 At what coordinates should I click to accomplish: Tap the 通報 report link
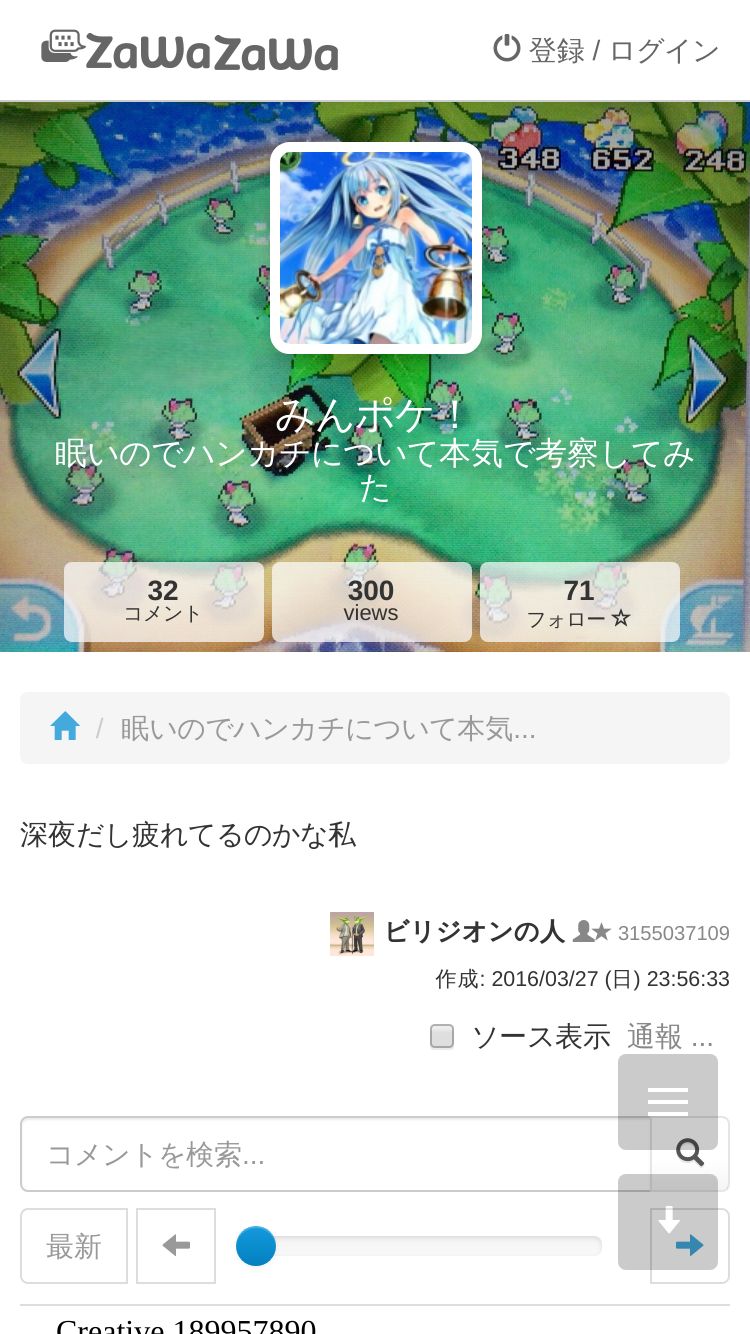[654, 1037]
